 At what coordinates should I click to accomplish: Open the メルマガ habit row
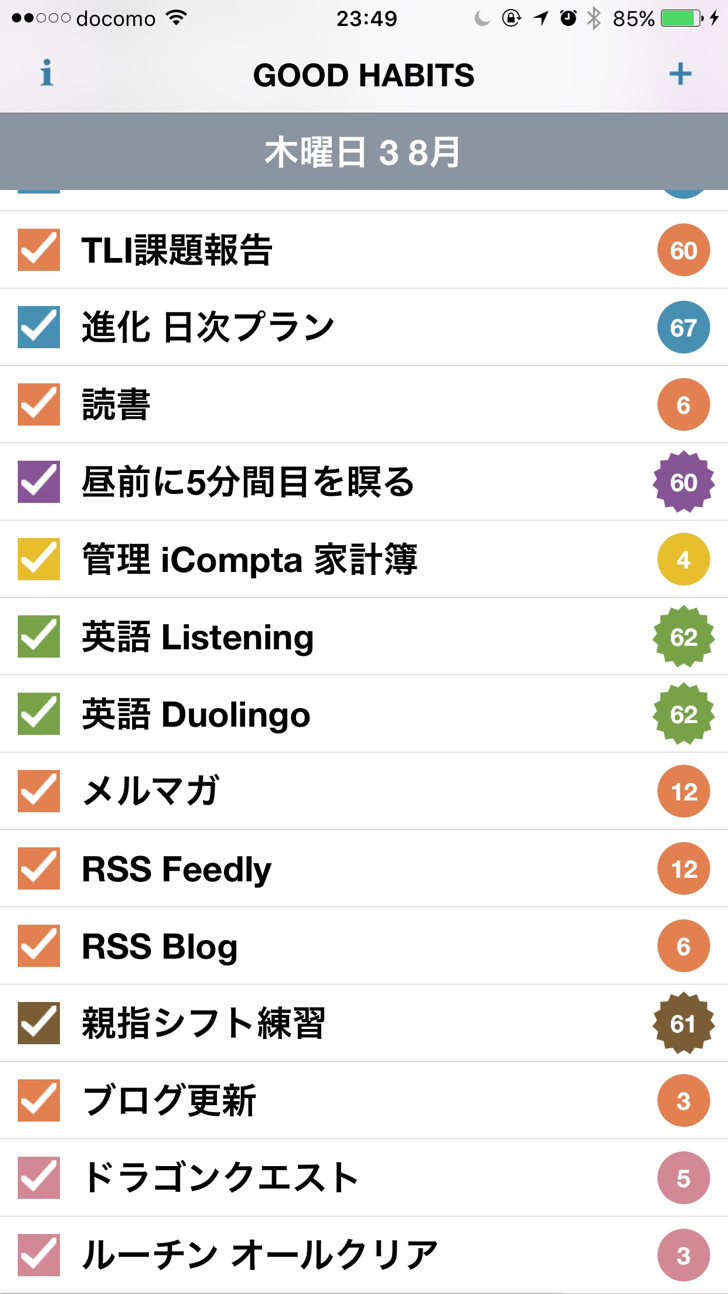tap(364, 791)
